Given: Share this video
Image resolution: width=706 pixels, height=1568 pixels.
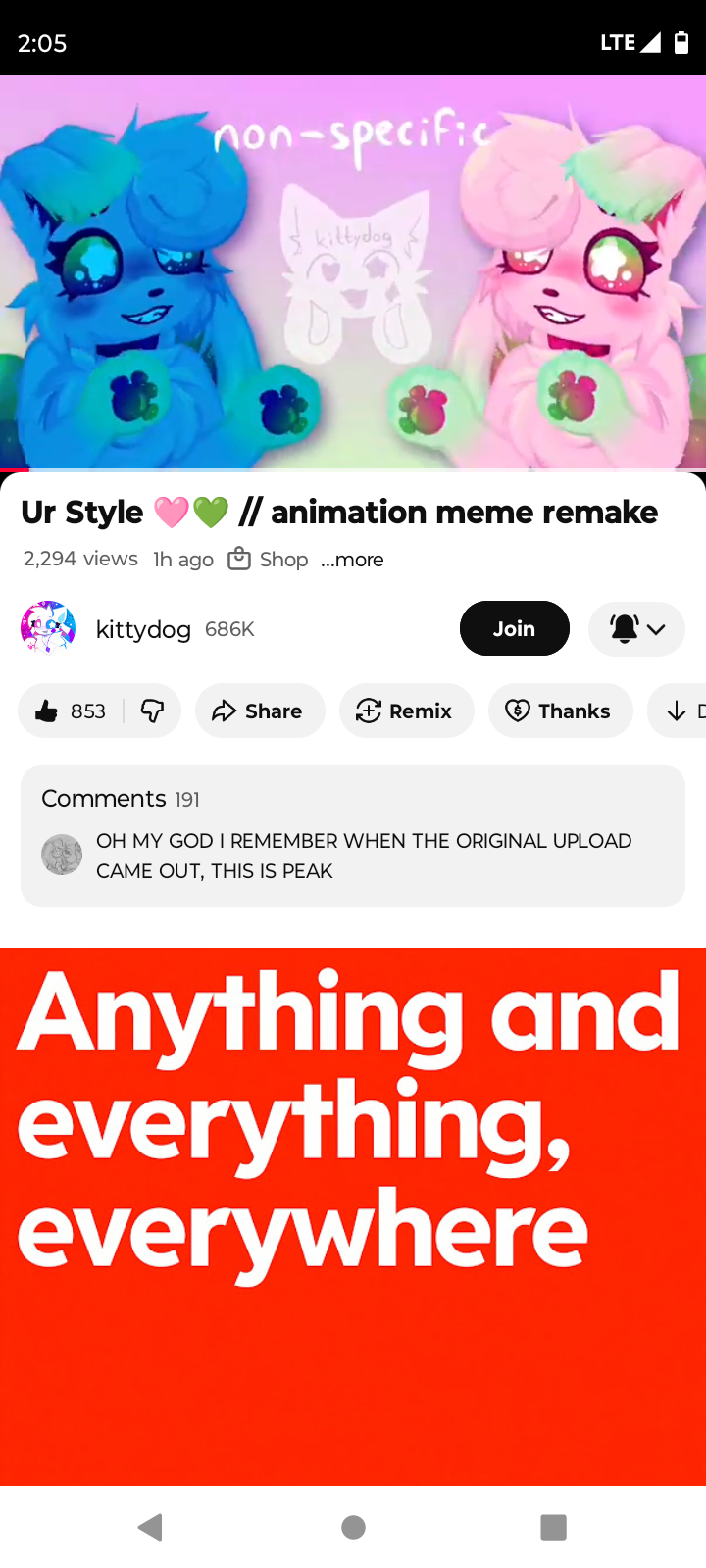Looking at the screenshot, I should pyautogui.click(x=260, y=710).
